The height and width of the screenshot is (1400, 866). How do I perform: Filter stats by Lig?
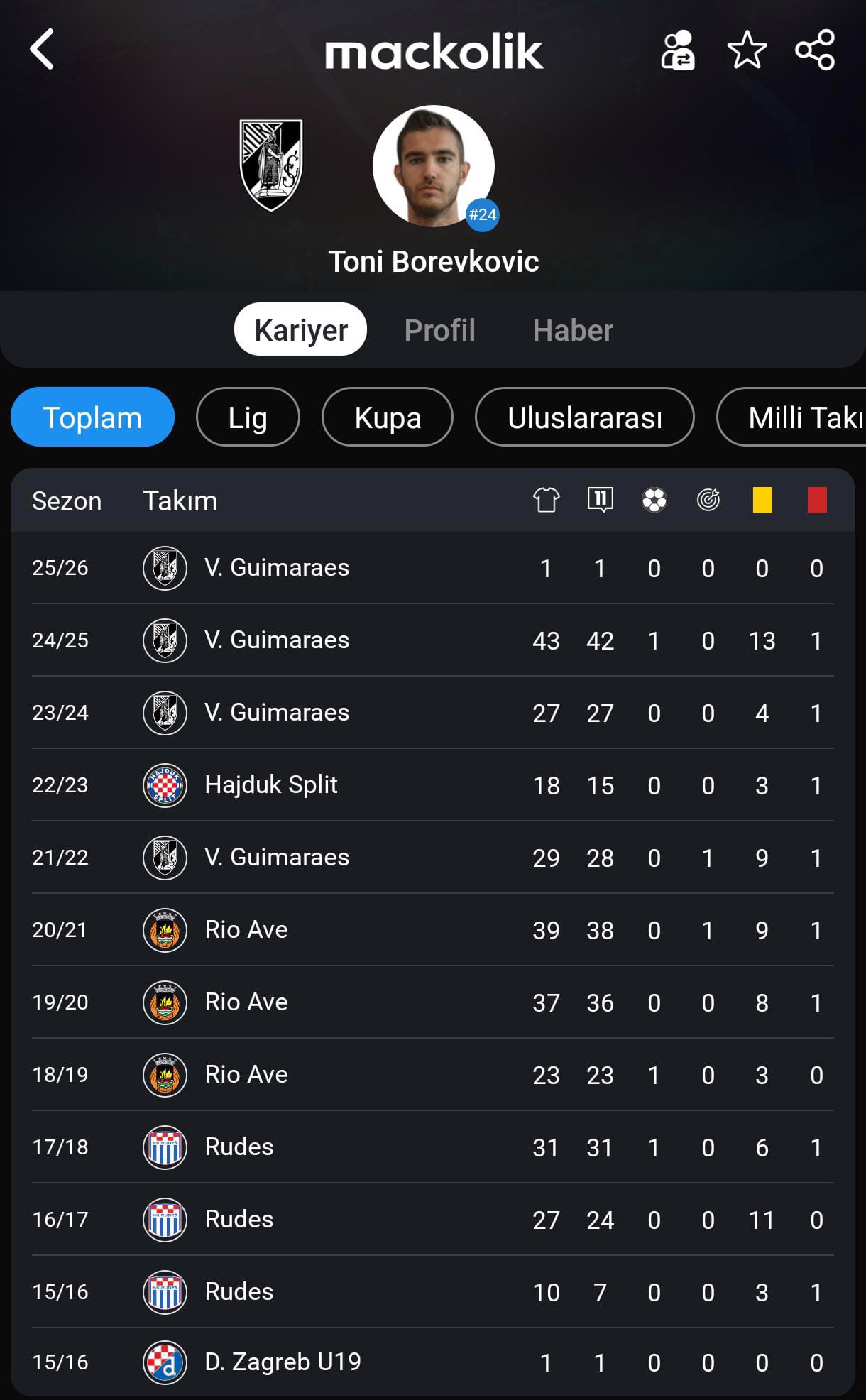248,417
